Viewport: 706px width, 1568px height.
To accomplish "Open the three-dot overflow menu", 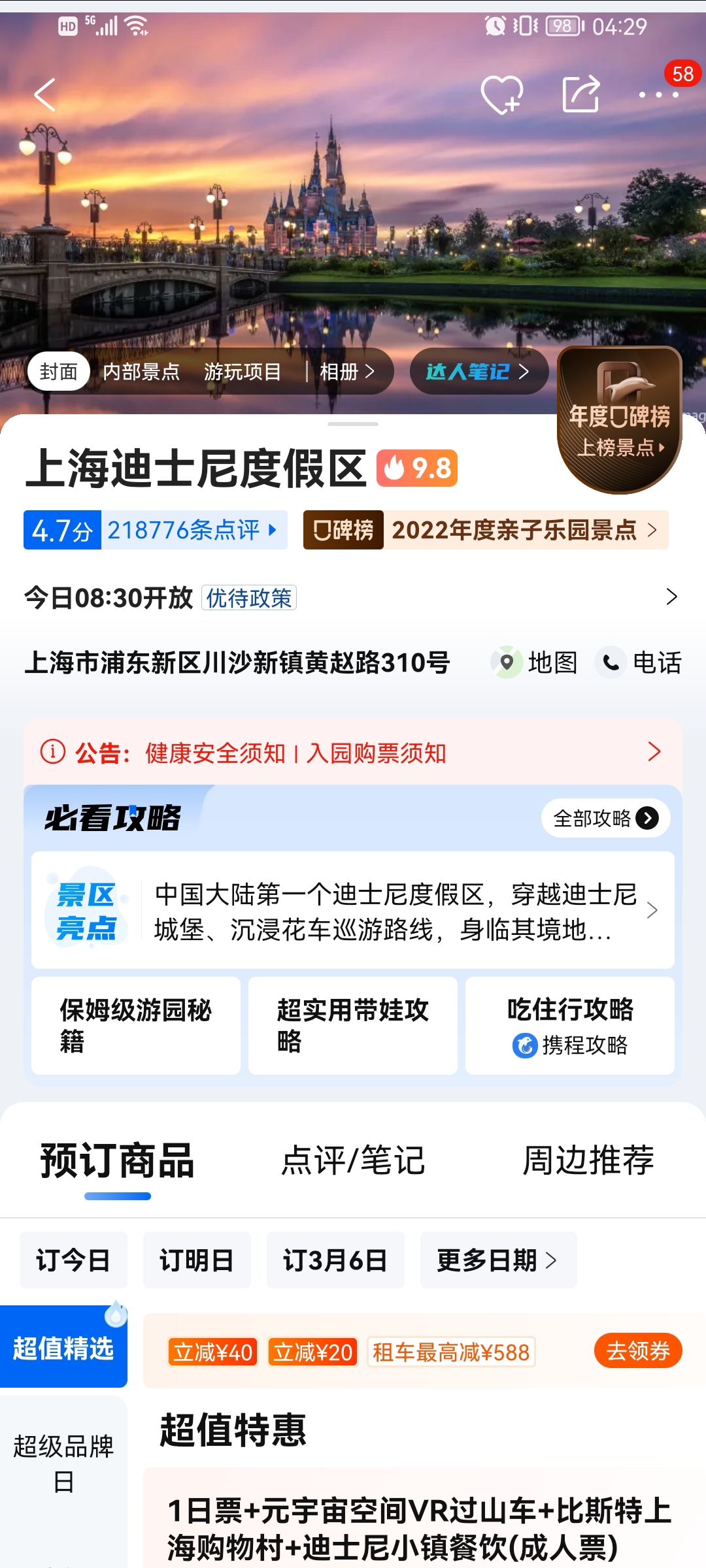I will tap(659, 95).
